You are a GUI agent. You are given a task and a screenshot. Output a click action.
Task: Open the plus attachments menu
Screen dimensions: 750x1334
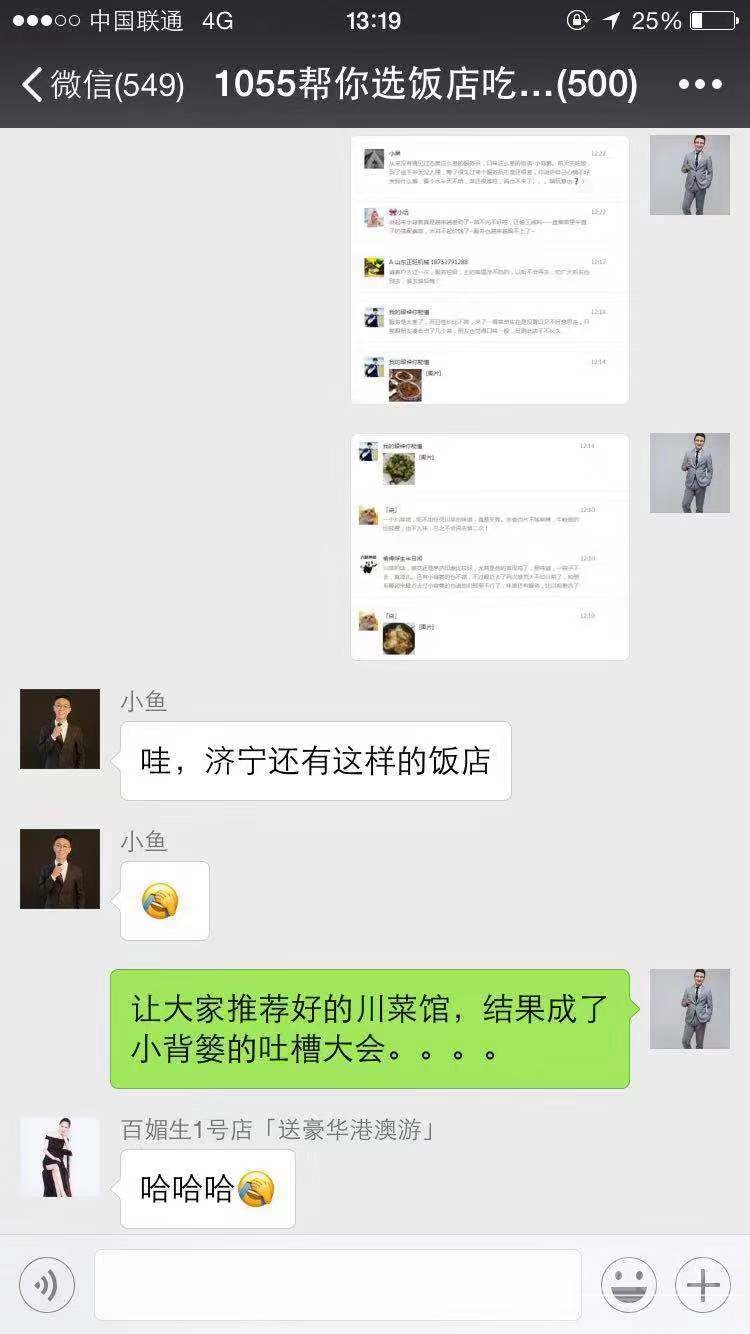703,1285
